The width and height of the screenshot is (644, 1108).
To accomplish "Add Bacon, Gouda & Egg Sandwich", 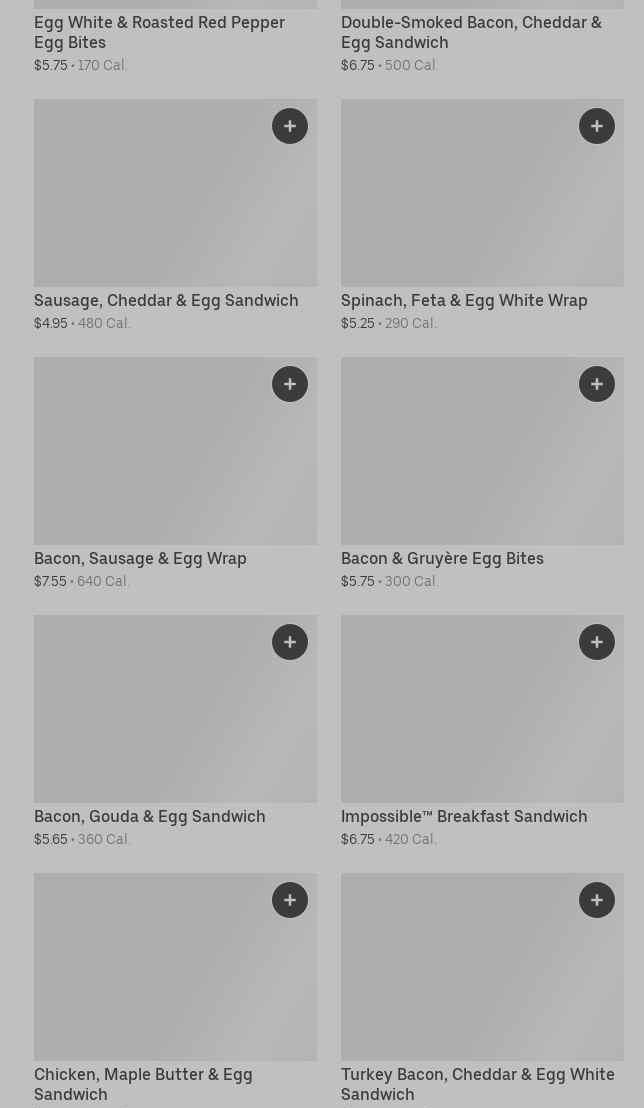I will pos(290,642).
